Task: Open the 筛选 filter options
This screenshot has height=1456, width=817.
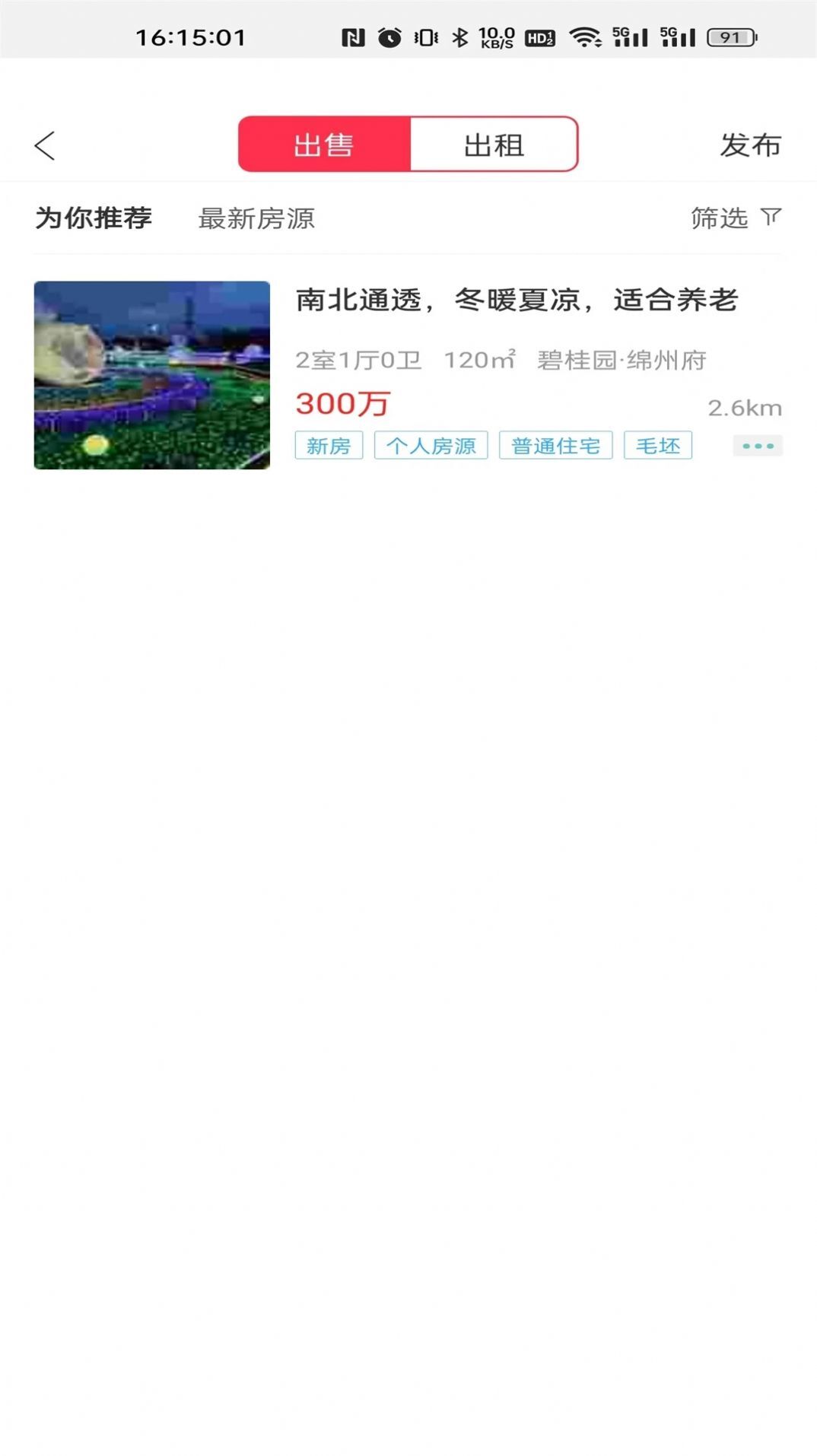Action: [720, 218]
